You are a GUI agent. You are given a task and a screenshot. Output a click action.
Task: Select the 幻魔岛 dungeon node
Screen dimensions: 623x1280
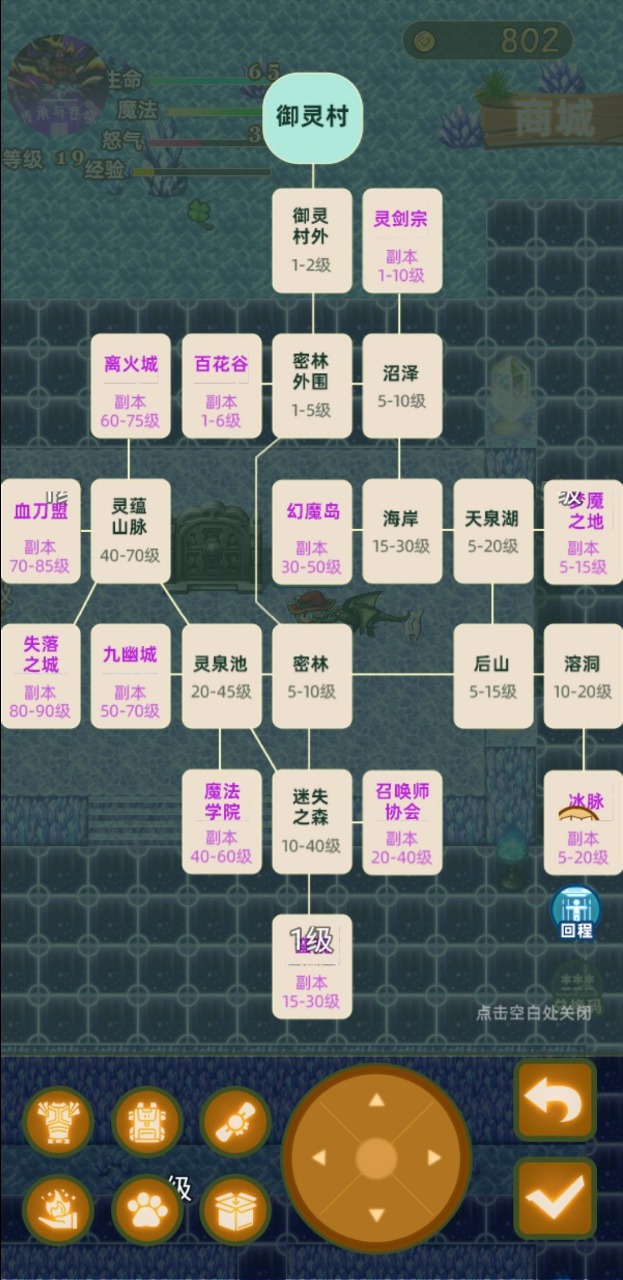tap(312, 531)
